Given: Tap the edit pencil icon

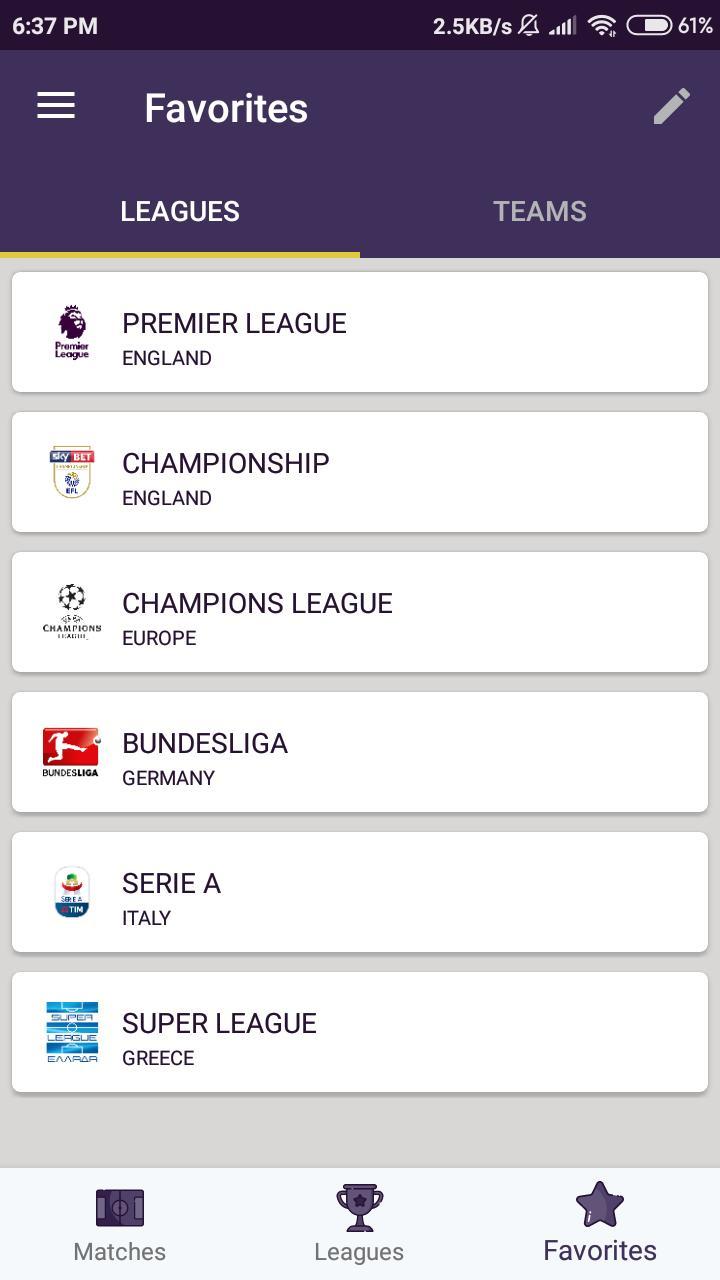Looking at the screenshot, I should click(x=672, y=104).
